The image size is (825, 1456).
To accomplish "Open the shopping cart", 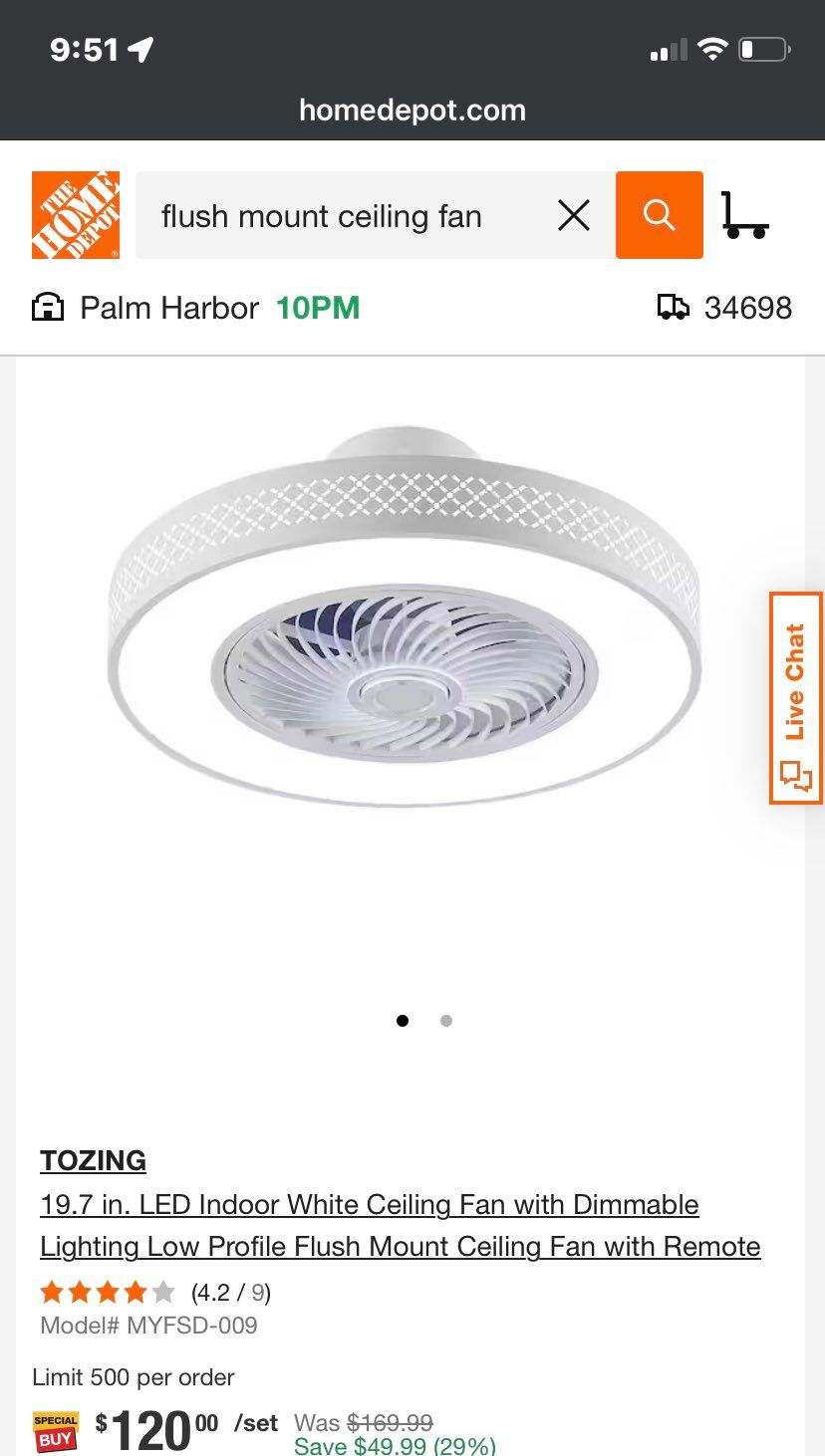I will pos(744,215).
